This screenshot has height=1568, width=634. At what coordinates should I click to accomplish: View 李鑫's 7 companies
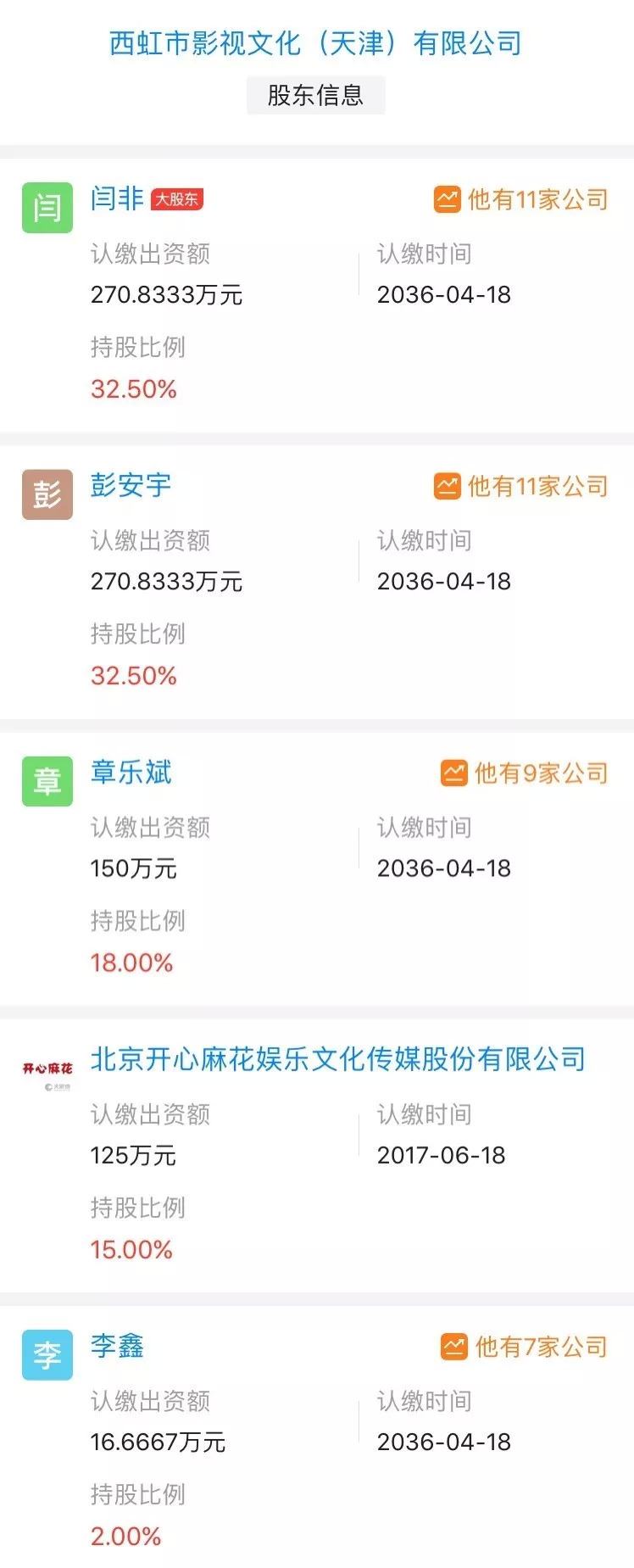click(x=525, y=1347)
